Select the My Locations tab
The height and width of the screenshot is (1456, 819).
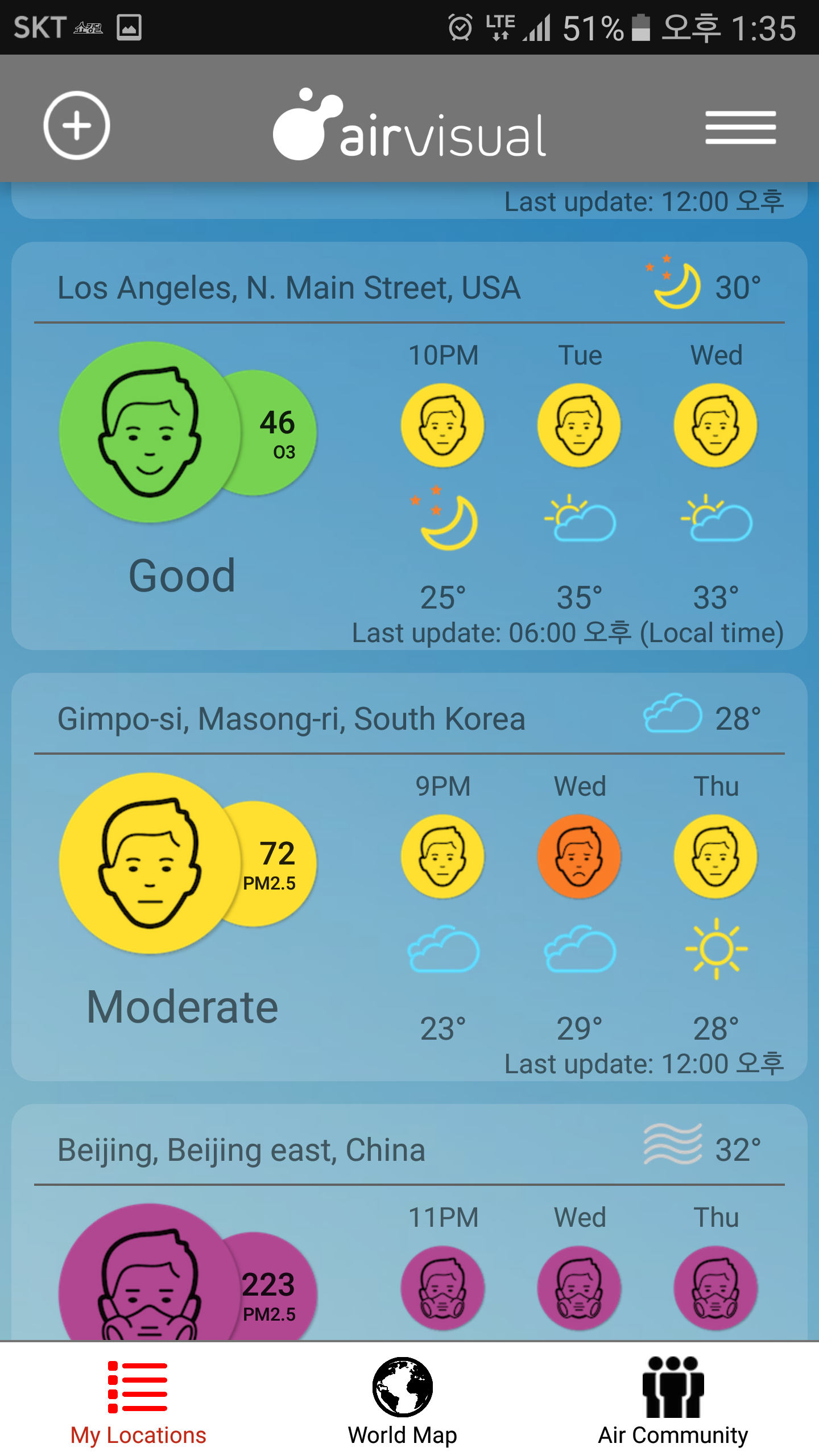click(138, 1401)
